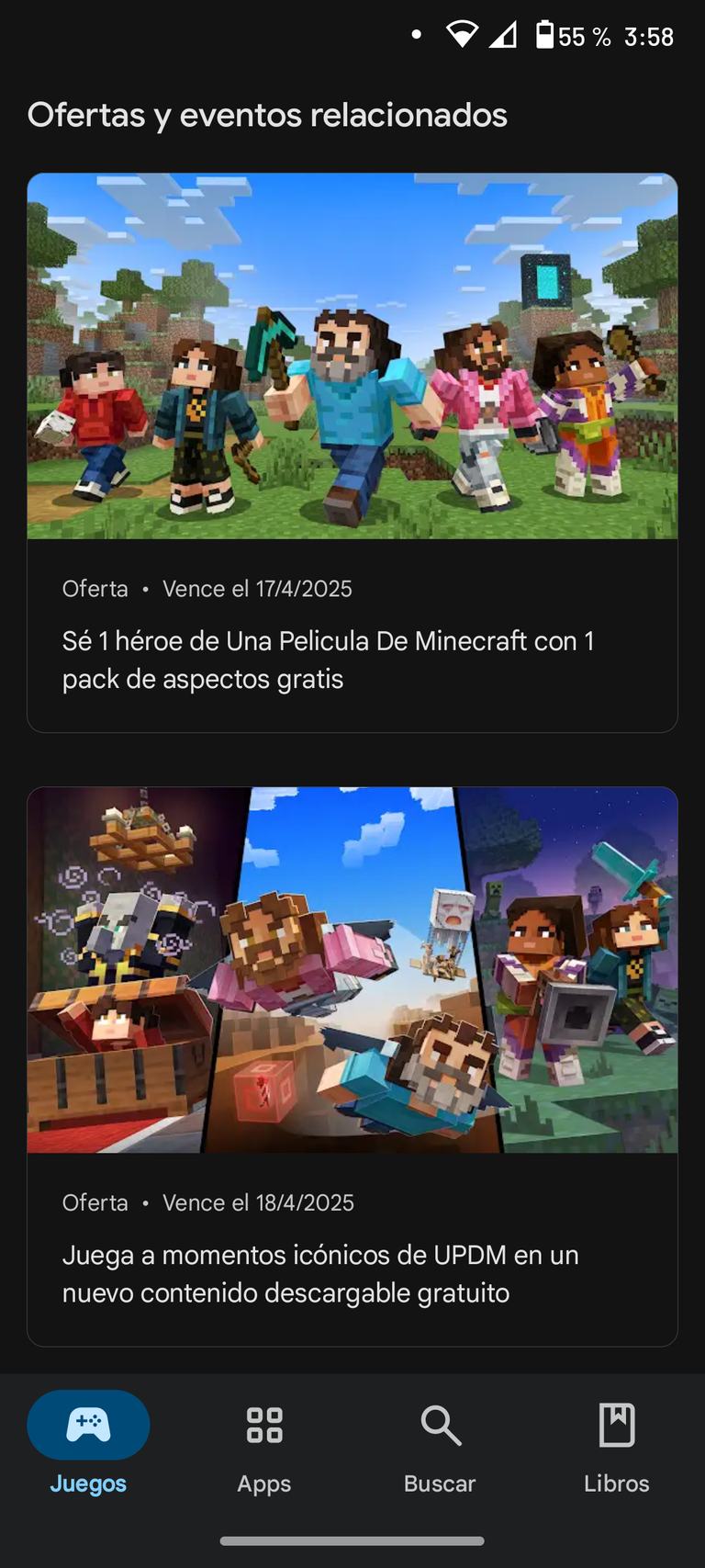This screenshot has width=705, height=1568.
Task: Switch to the Juegos tab
Action: [88, 1443]
